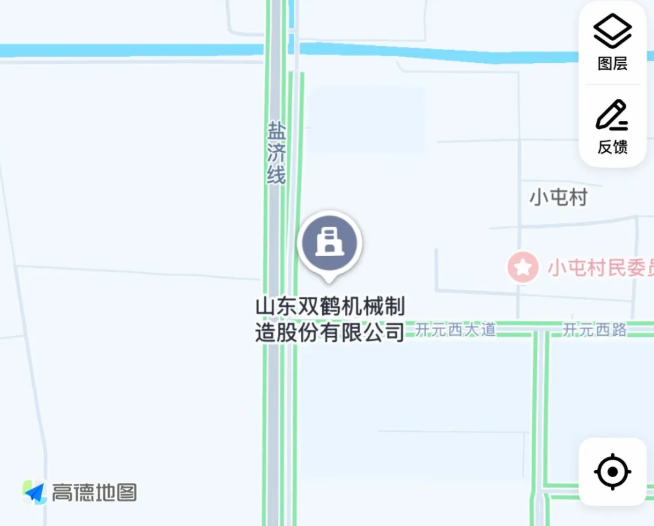The width and height of the screenshot is (654, 526).
Task: Recenter map on my current location
Action: point(612,471)
